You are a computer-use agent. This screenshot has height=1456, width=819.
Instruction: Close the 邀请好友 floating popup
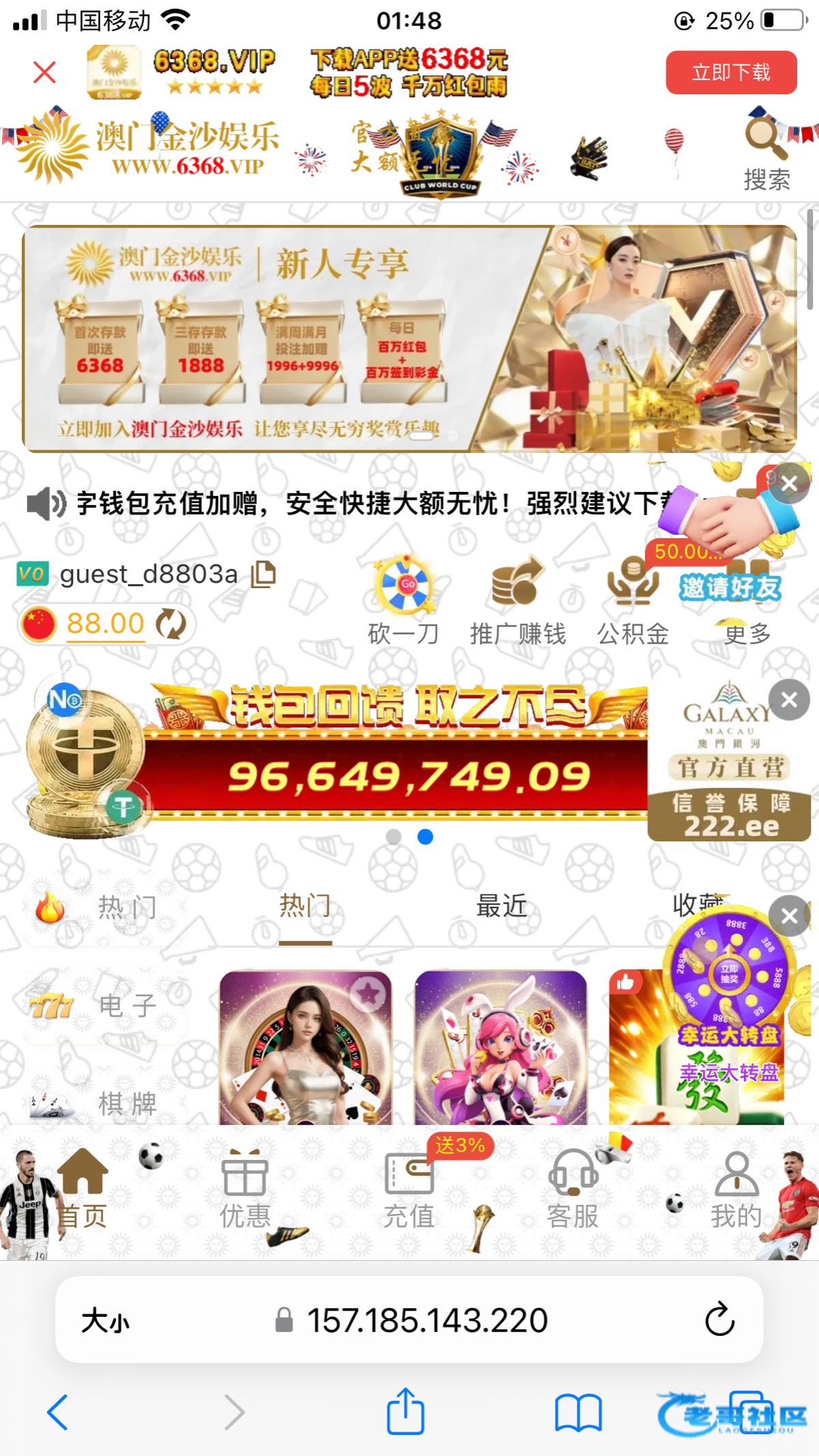point(790,483)
